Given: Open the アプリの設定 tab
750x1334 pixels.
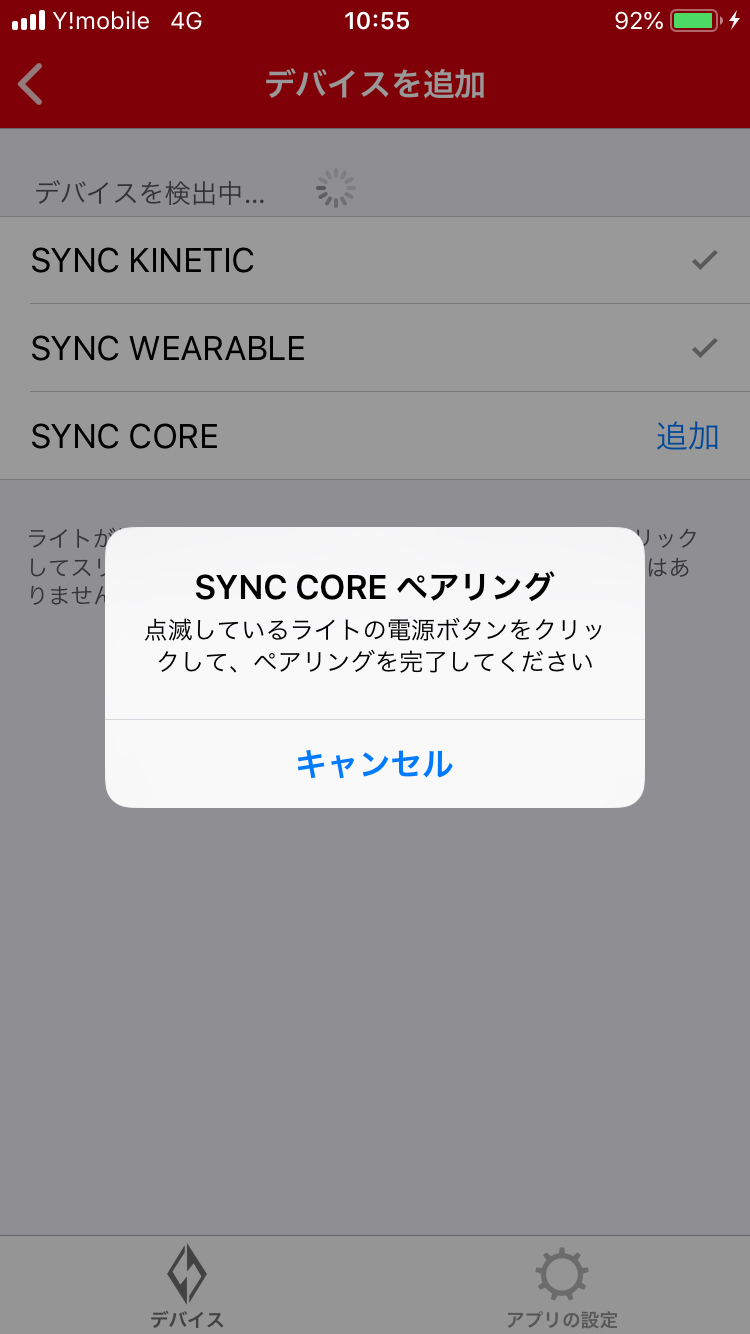Looking at the screenshot, I should [x=562, y=1286].
